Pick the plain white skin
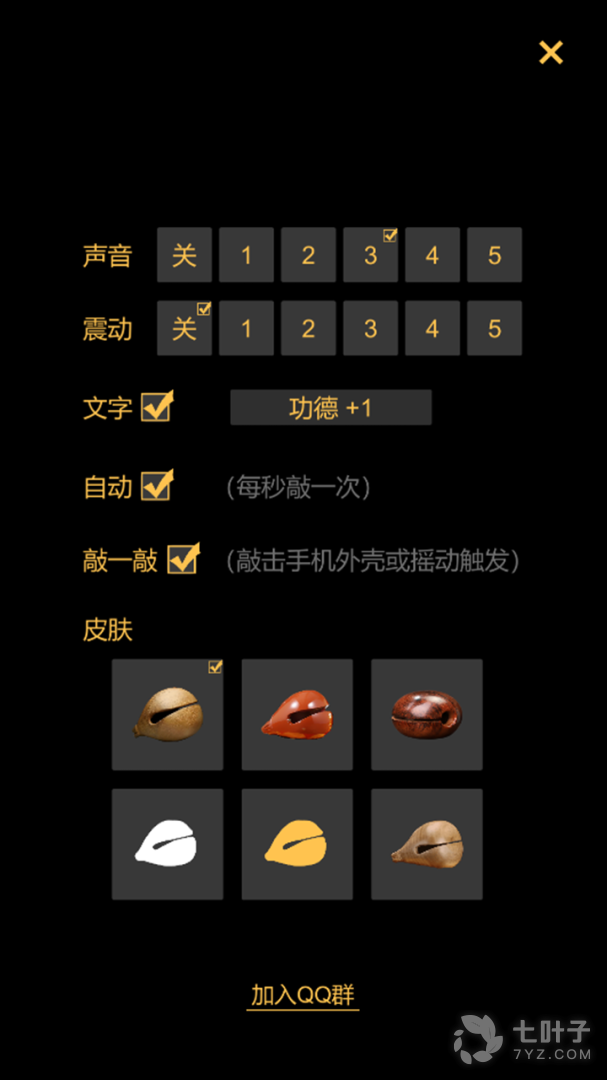The width and height of the screenshot is (607, 1080). tap(167, 844)
